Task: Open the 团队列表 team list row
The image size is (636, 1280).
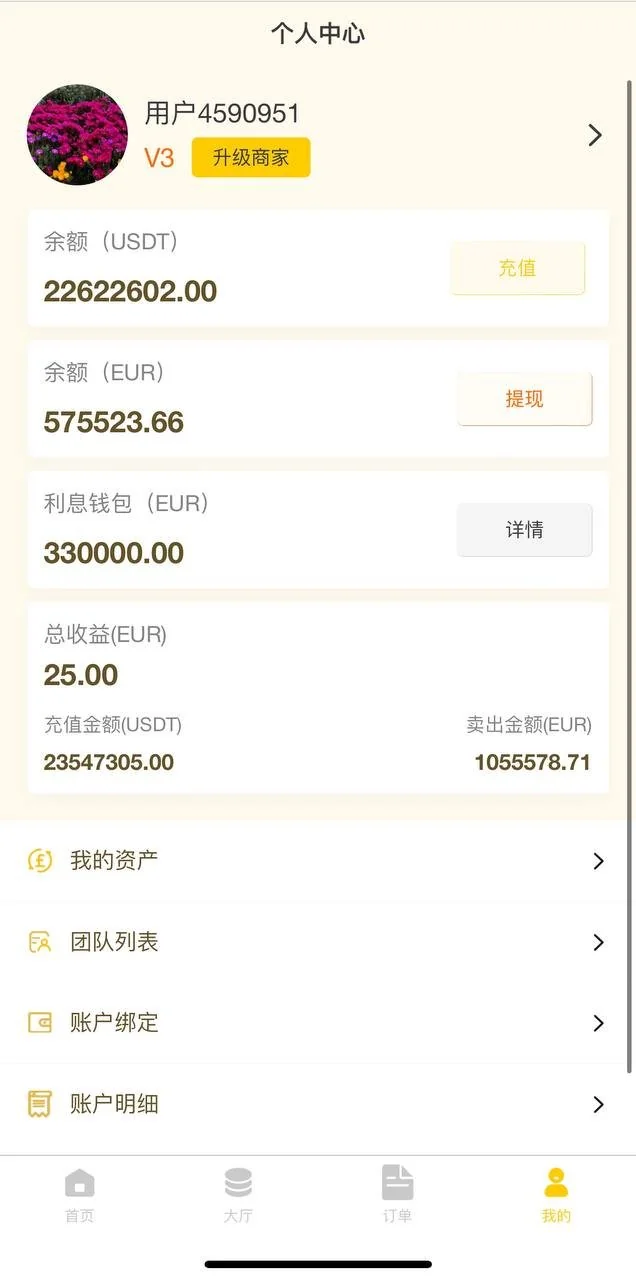Action: pos(317,942)
